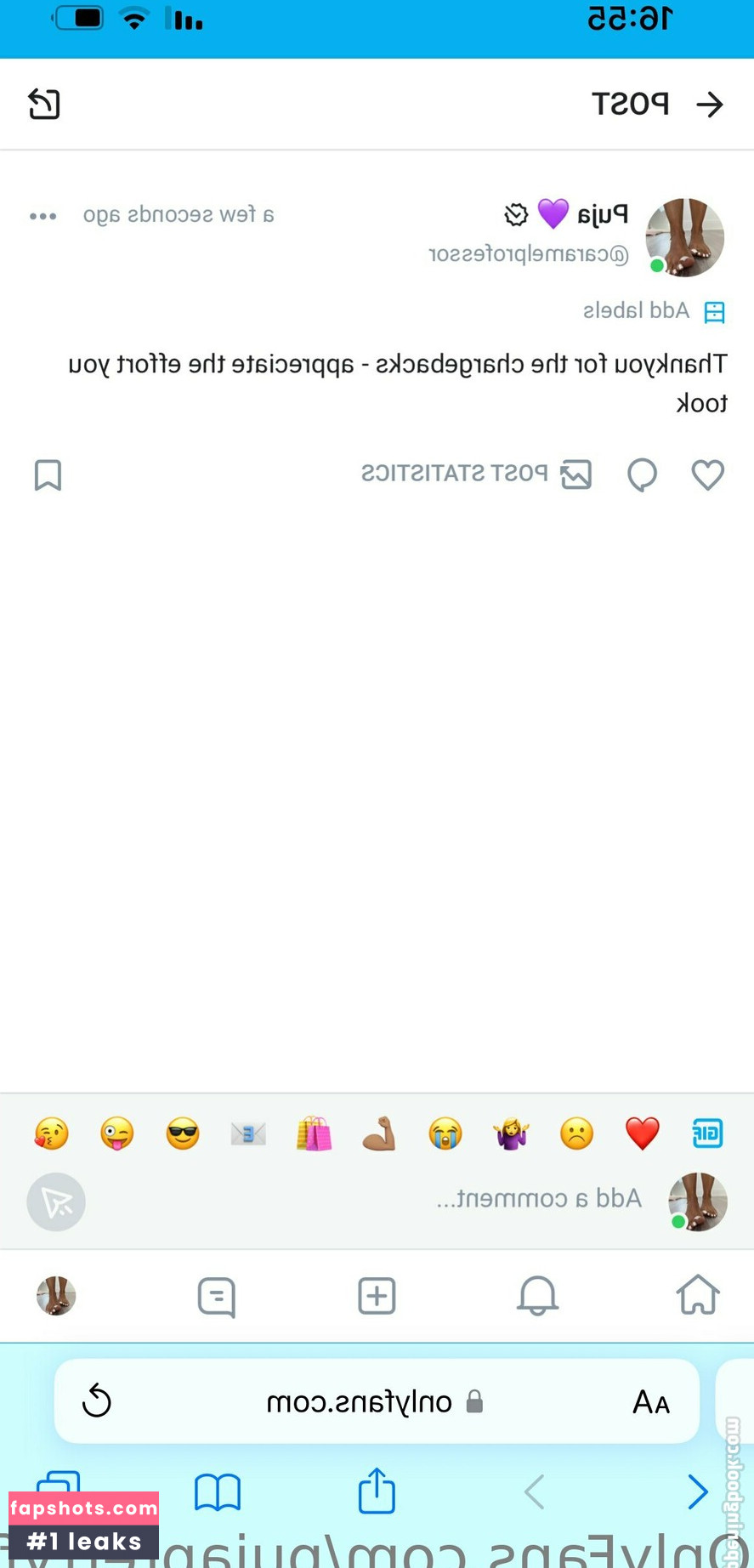Open the messages tab
The height and width of the screenshot is (1568, 754).
pos(217,1297)
